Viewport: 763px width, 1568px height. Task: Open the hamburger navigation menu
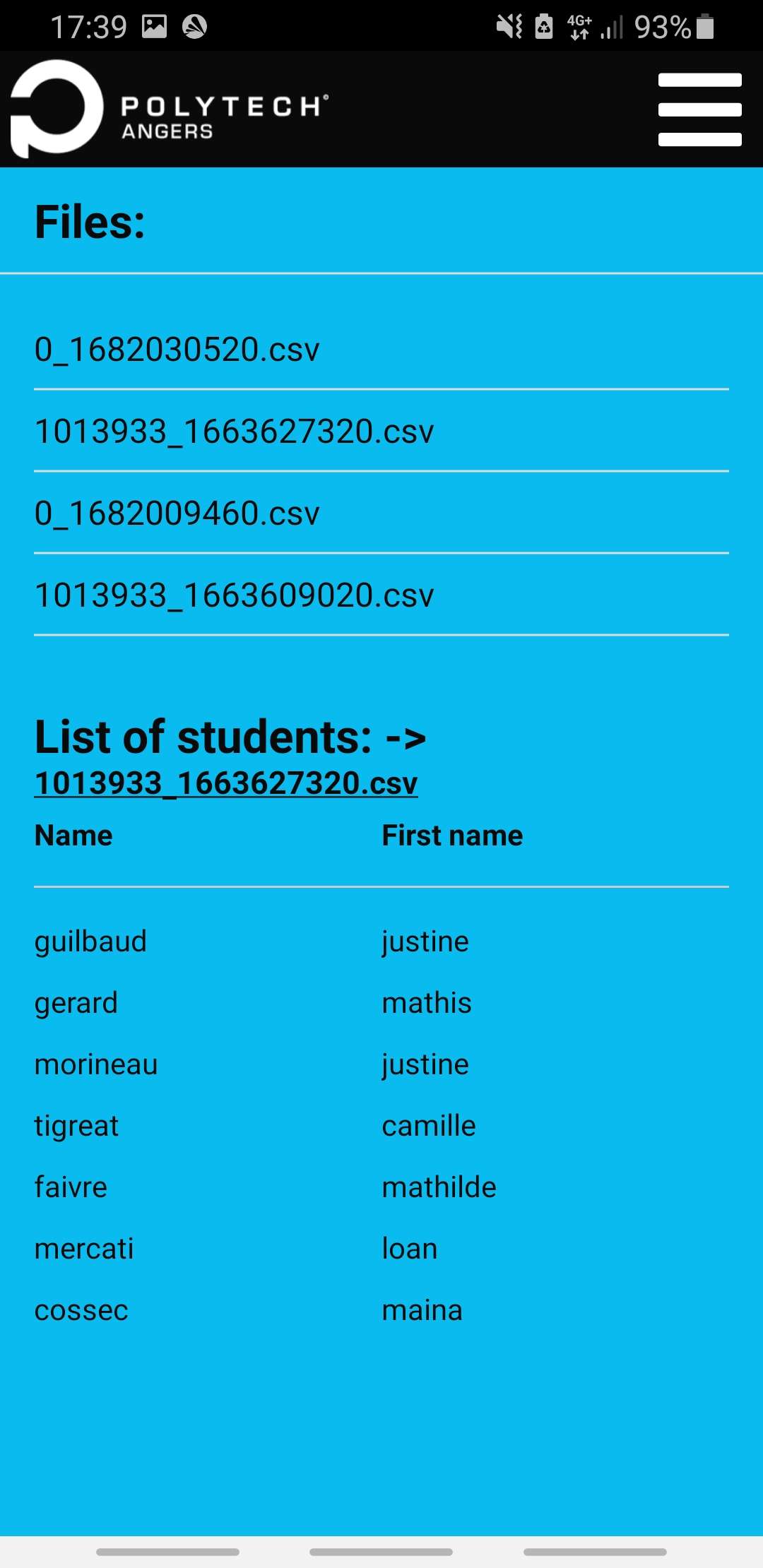tap(699, 109)
